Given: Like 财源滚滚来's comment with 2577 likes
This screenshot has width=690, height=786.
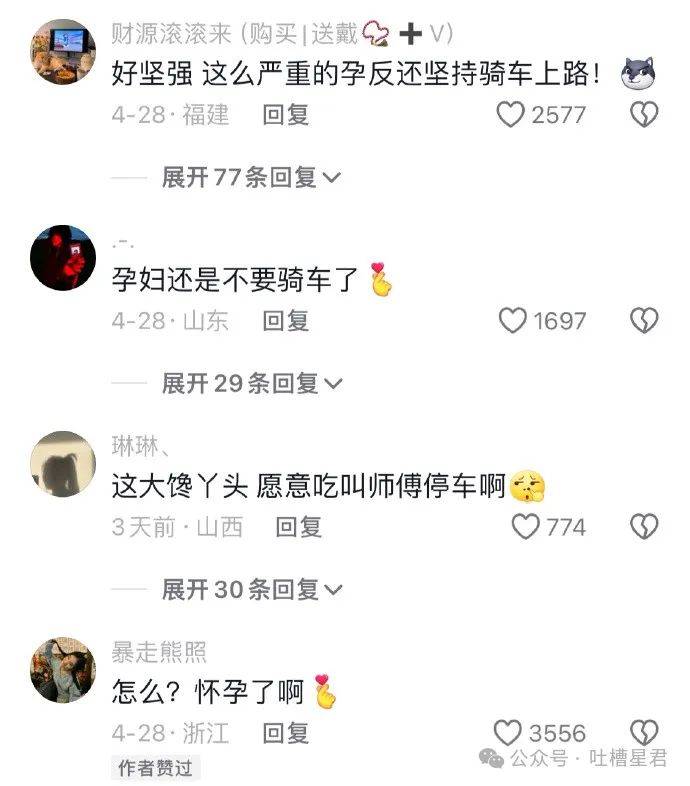Looking at the screenshot, I should [512, 115].
